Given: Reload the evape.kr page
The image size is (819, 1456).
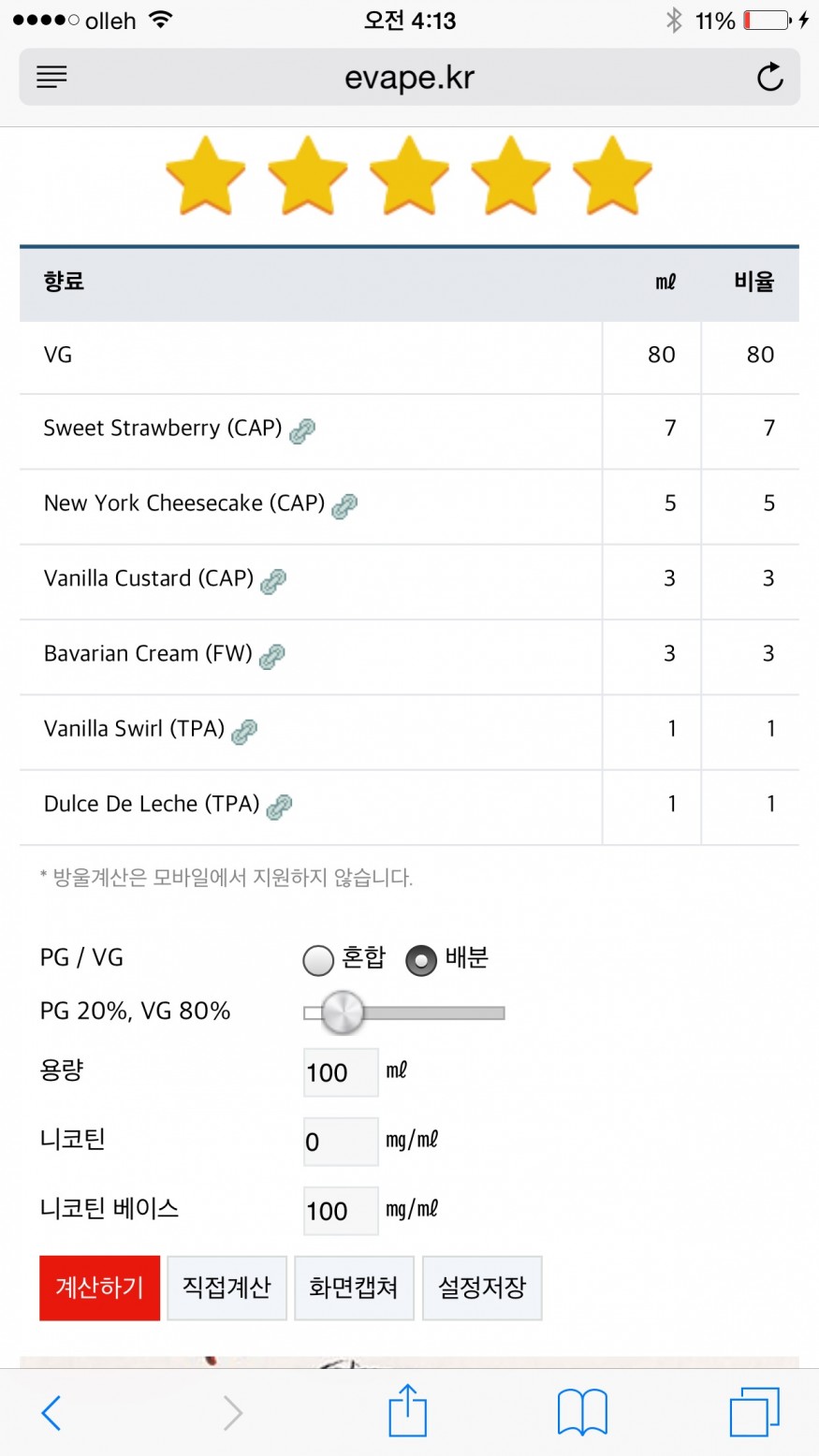Looking at the screenshot, I should pyautogui.click(x=769, y=77).
